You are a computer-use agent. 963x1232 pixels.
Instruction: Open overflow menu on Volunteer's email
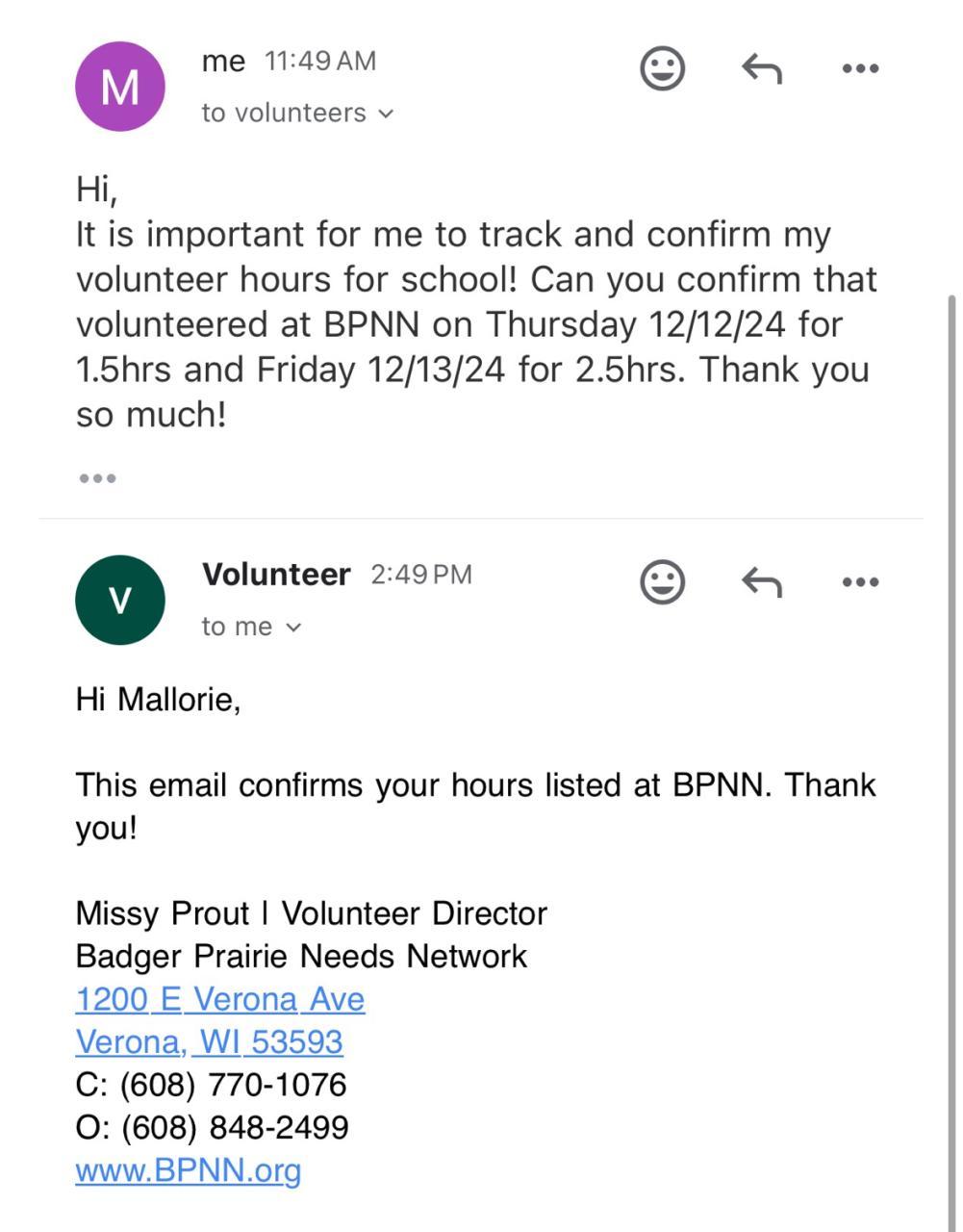point(859,581)
